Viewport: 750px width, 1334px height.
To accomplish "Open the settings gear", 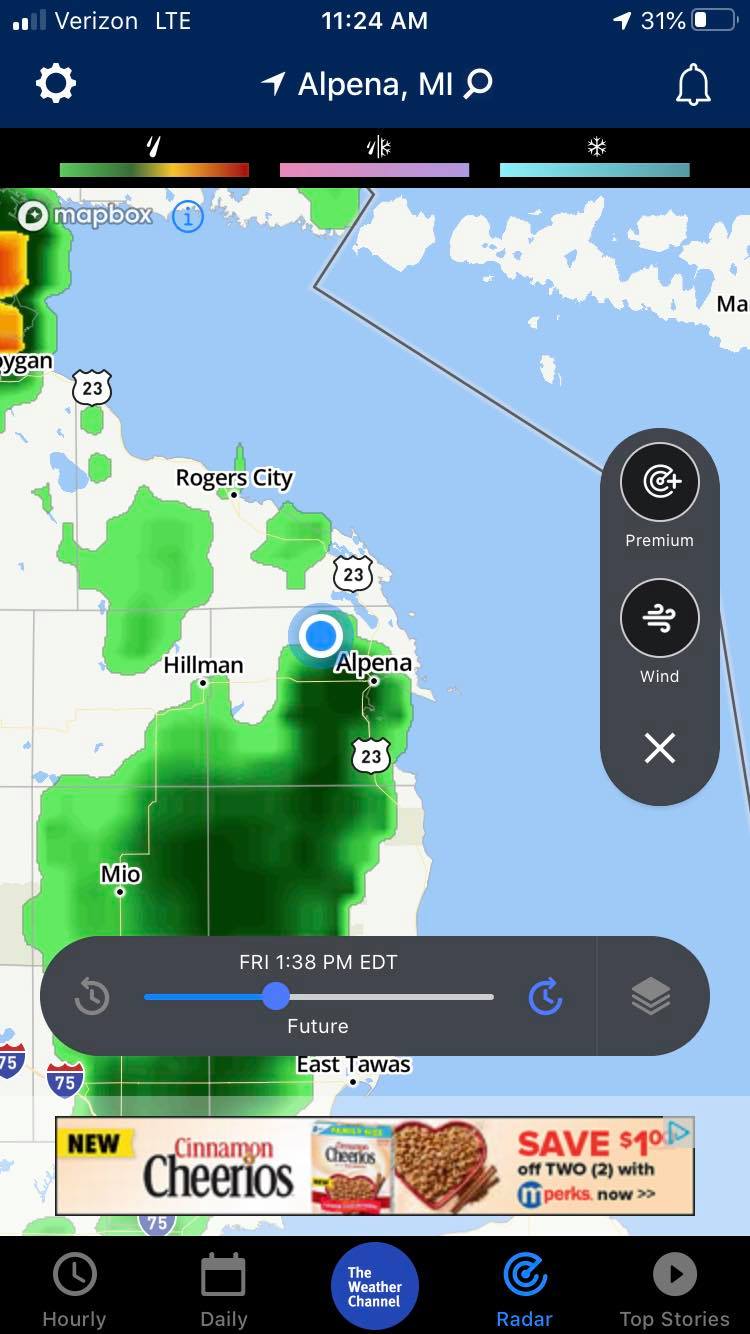I will tap(56, 84).
